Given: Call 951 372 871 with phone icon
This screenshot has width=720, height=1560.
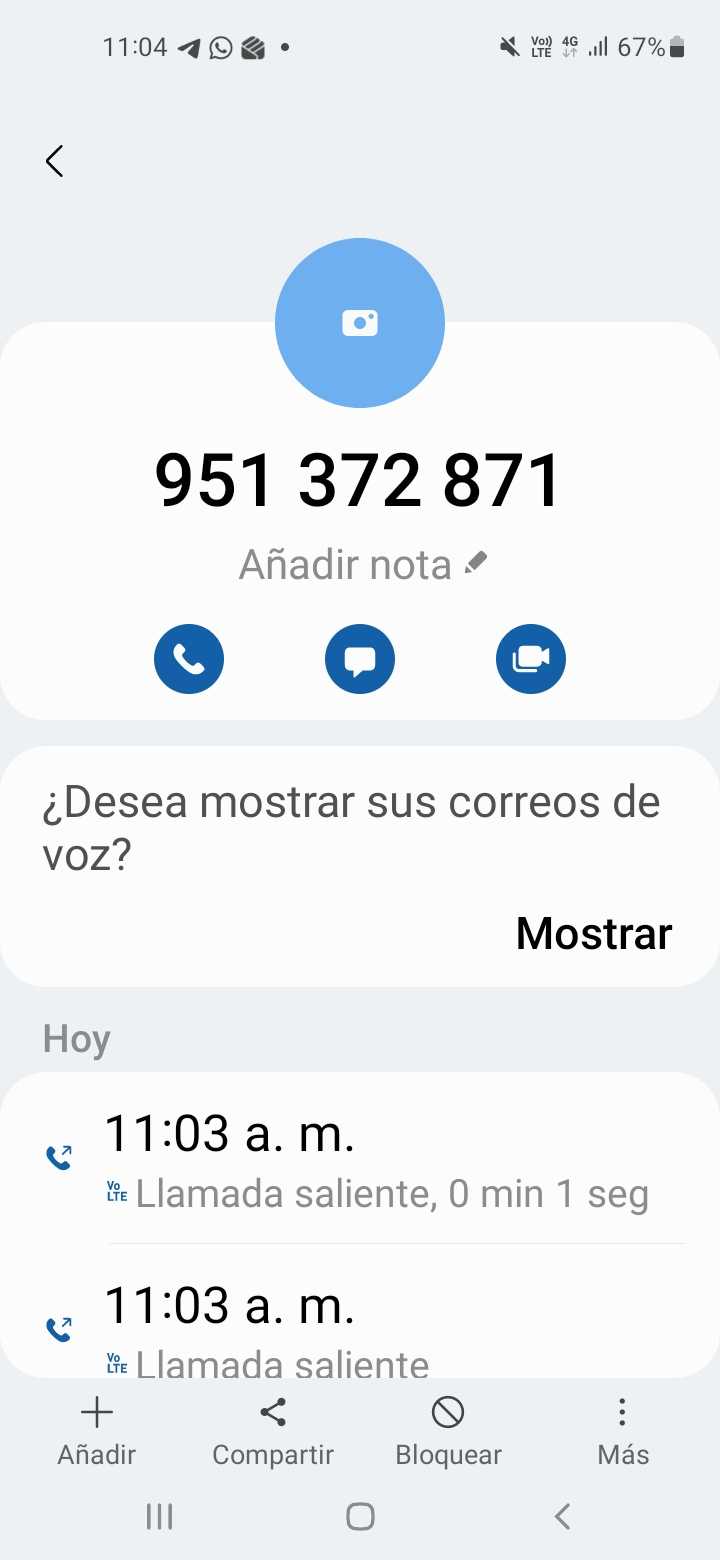Looking at the screenshot, I should click(x=189, y=659).
